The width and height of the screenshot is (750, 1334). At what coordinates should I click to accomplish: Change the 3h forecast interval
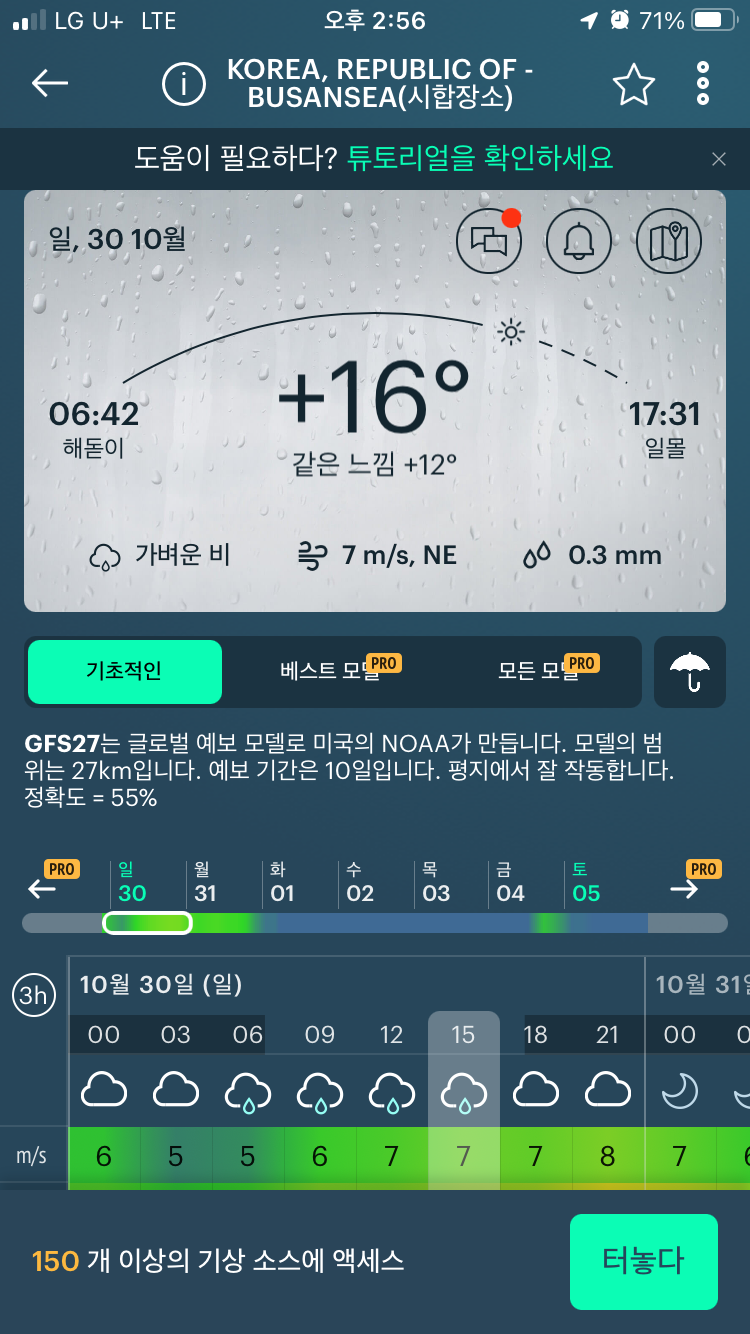[33, 995]
